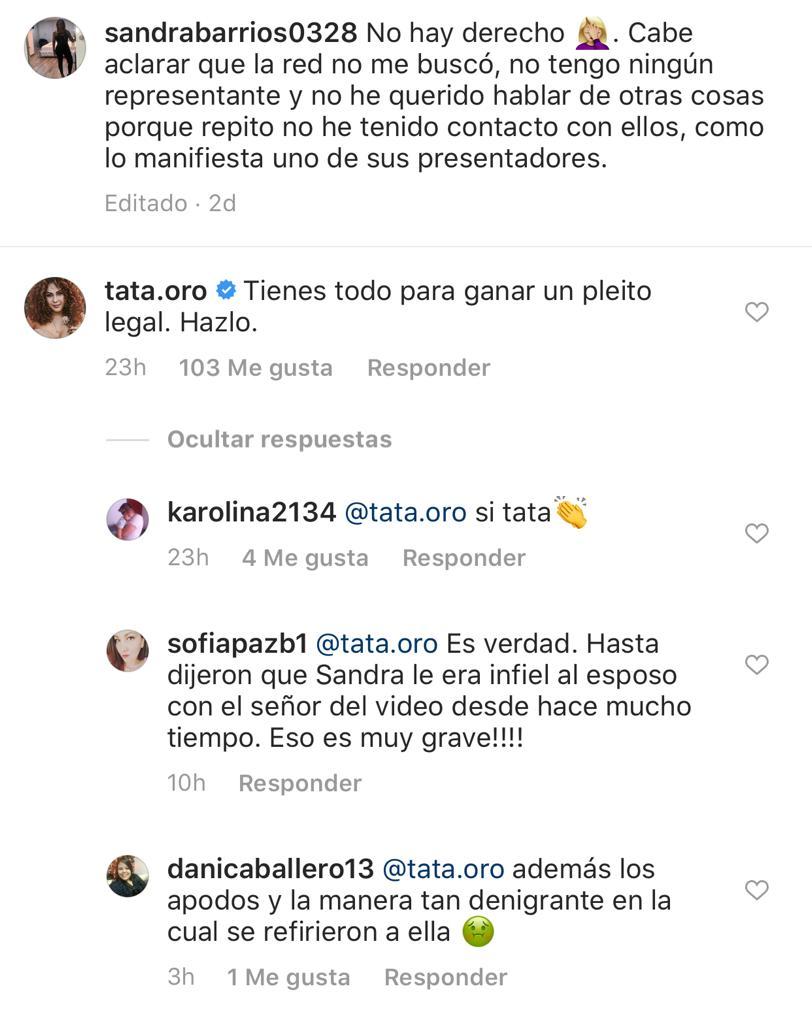The image size is (812, 1024).
Task: Open tata.oro's profile avatar
Action: click(54, 308)
